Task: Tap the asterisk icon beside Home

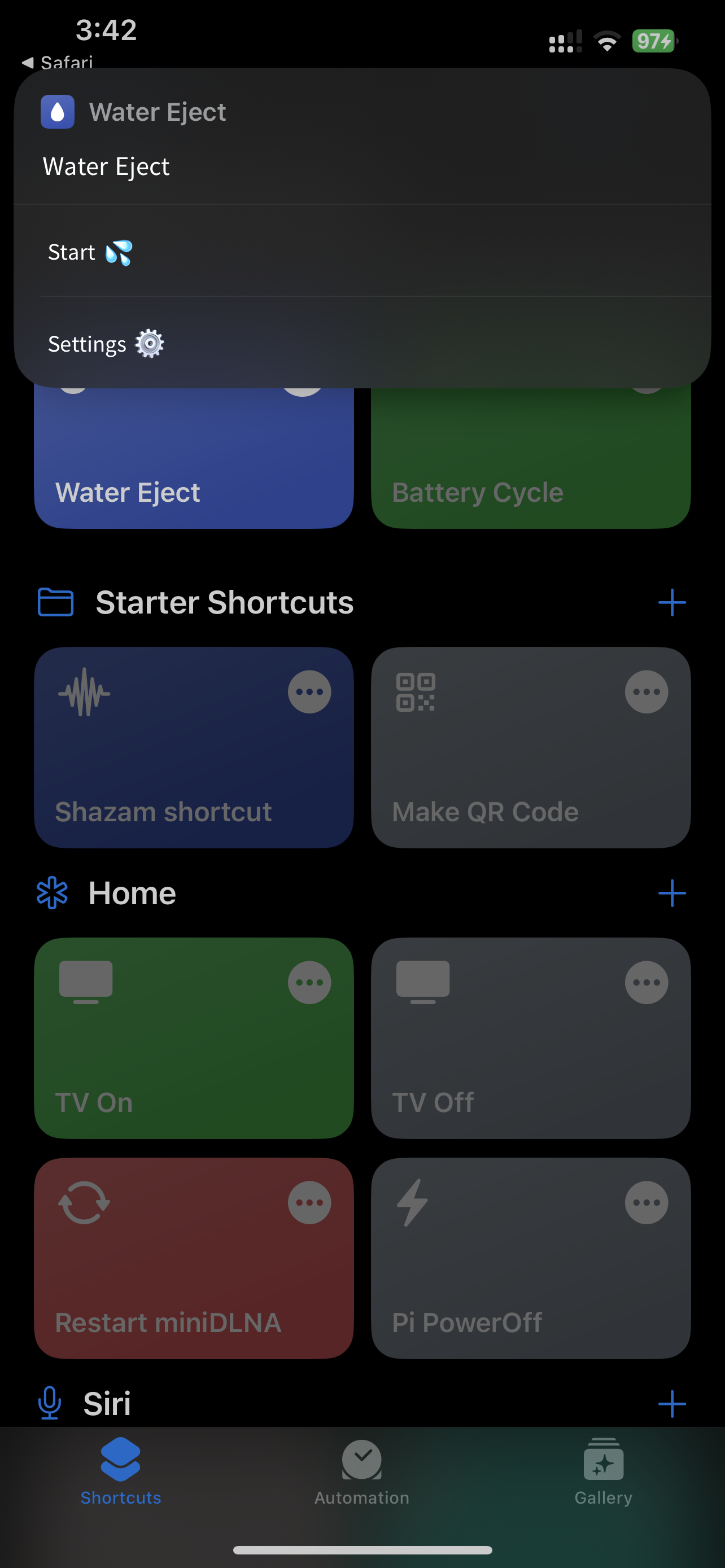Action: tap(53, 893)
